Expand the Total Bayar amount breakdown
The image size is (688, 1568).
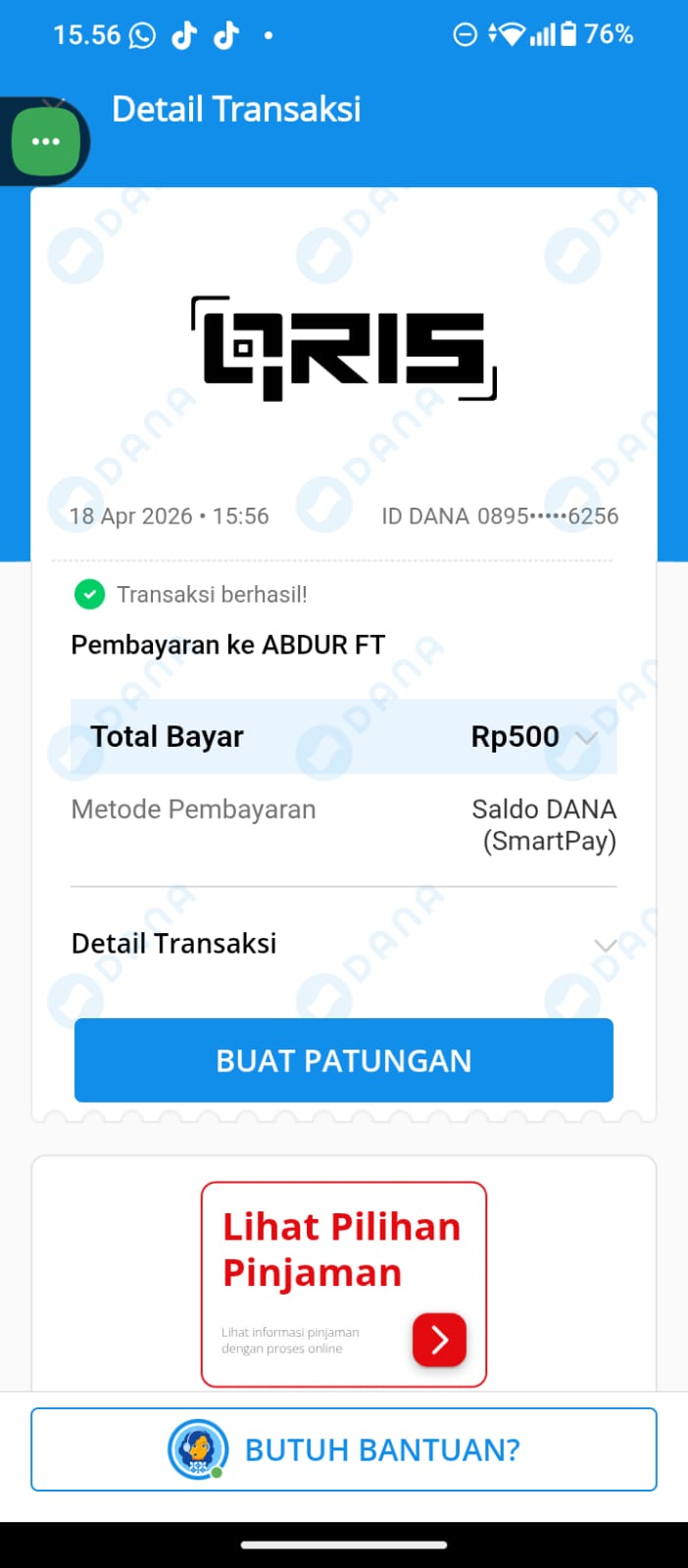[586, 738]
